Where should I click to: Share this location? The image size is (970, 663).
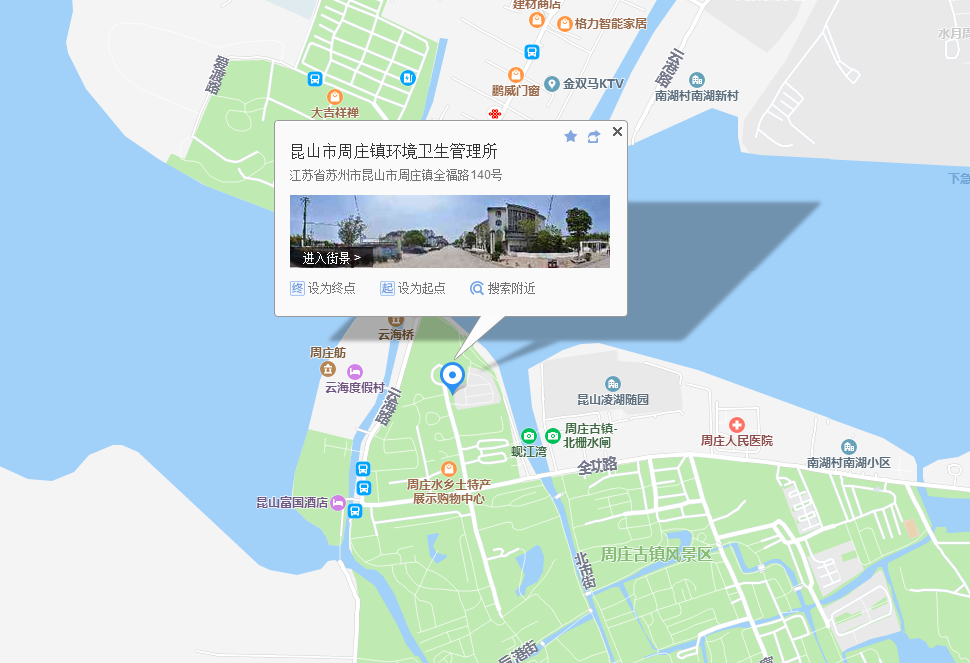point(594,136)
